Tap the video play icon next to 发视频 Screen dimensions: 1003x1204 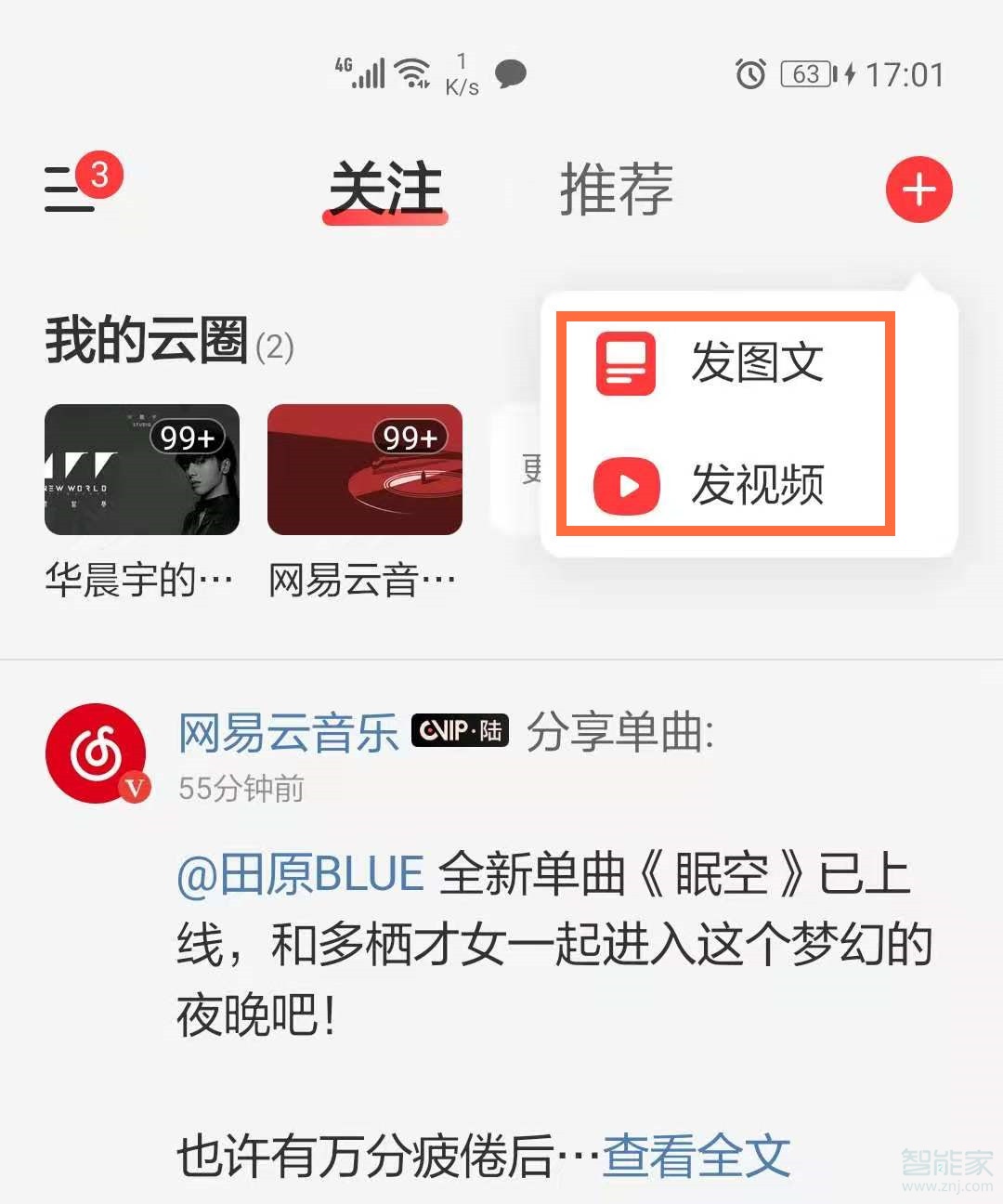click(x=625, y=486)
